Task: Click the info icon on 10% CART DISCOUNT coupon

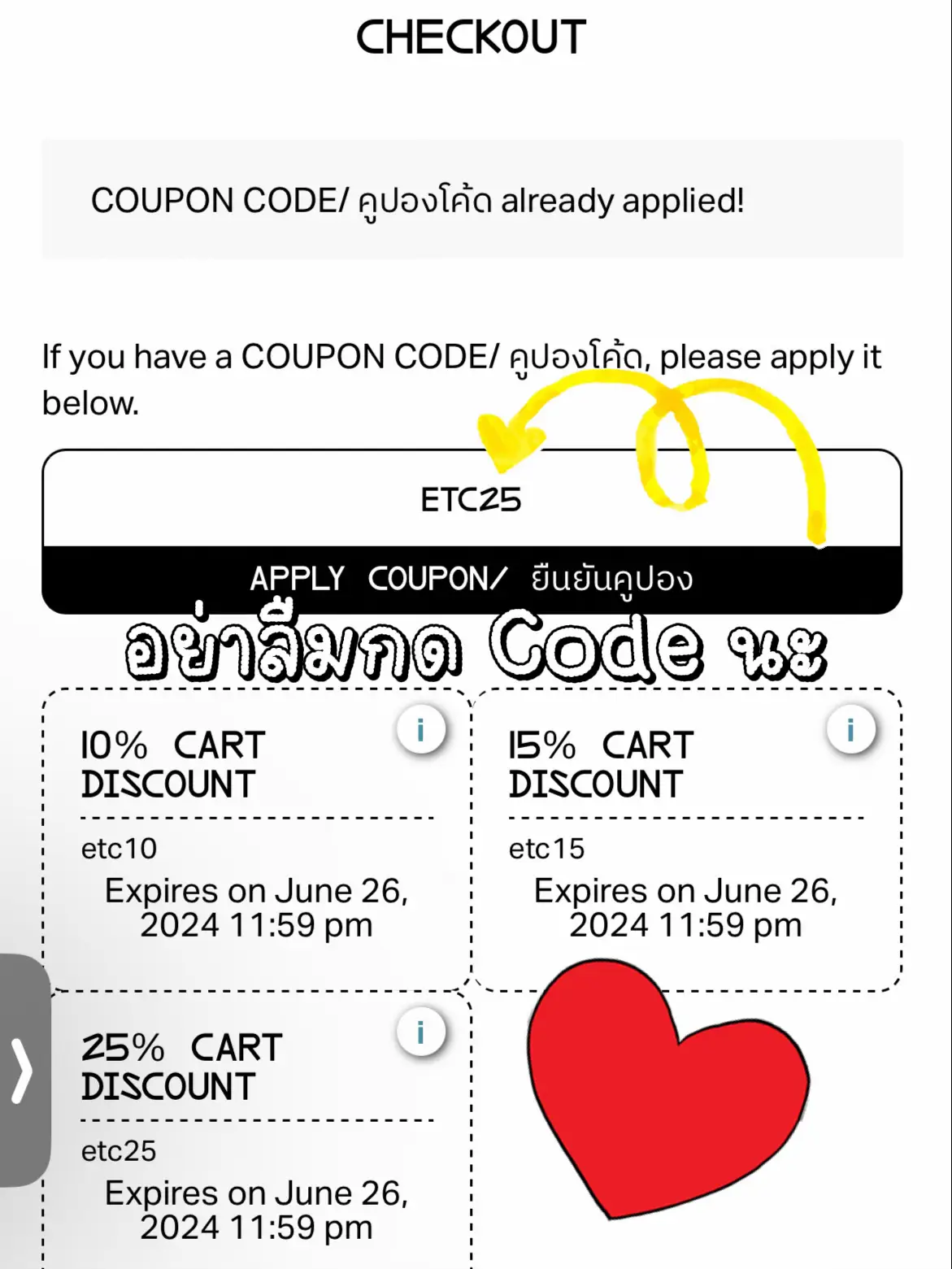Action: [x=421, y=729]
